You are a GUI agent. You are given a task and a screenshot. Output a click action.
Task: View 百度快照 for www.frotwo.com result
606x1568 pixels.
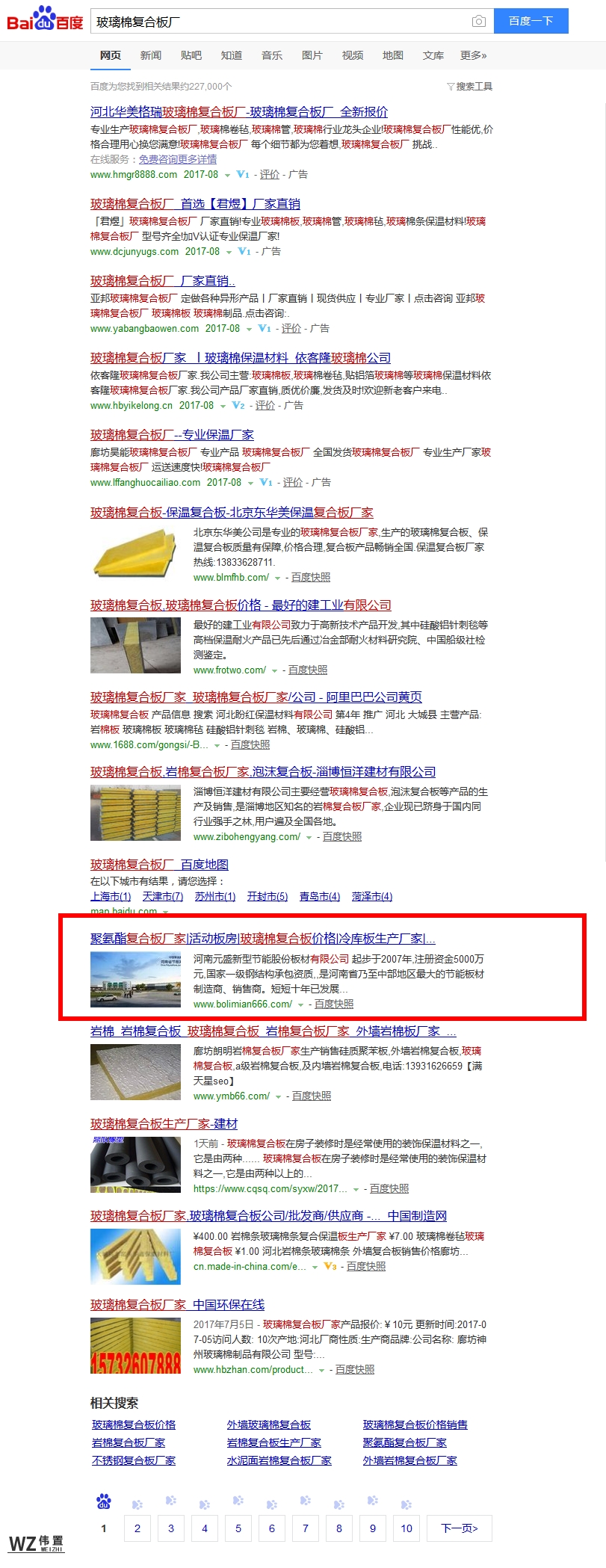coord(308,670)
